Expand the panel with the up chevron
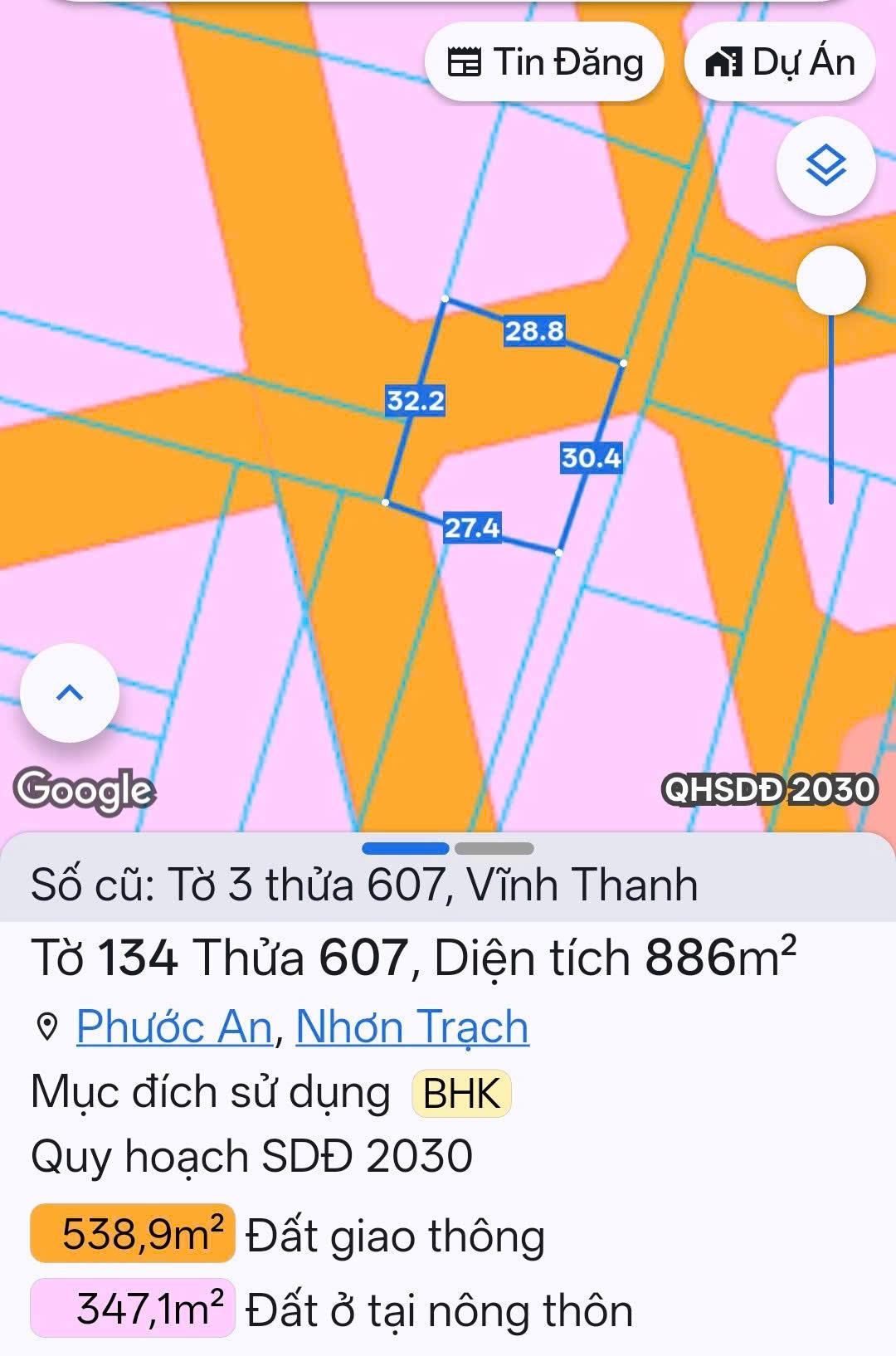 click(x=70, y=693)
